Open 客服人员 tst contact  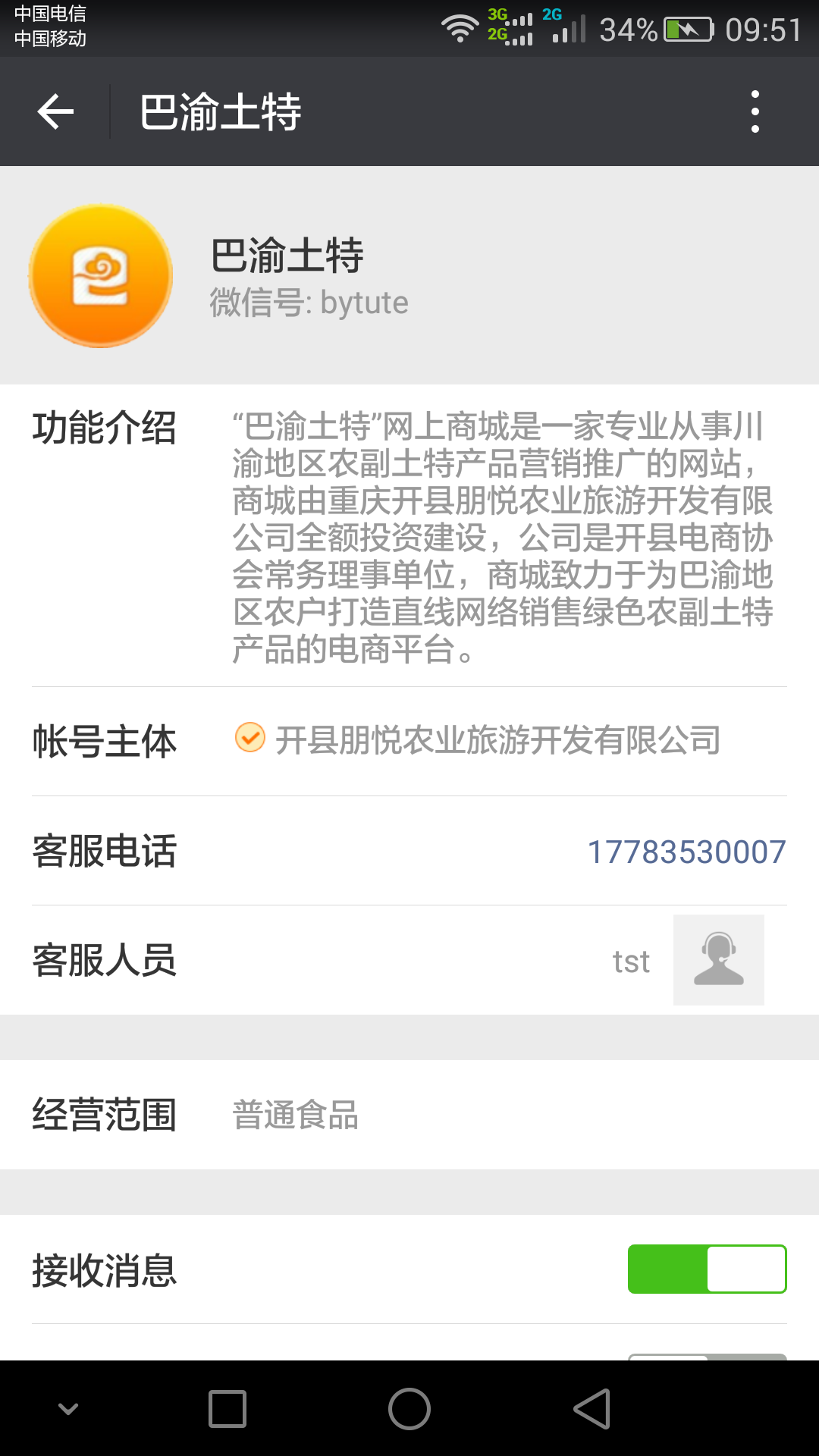409,960
